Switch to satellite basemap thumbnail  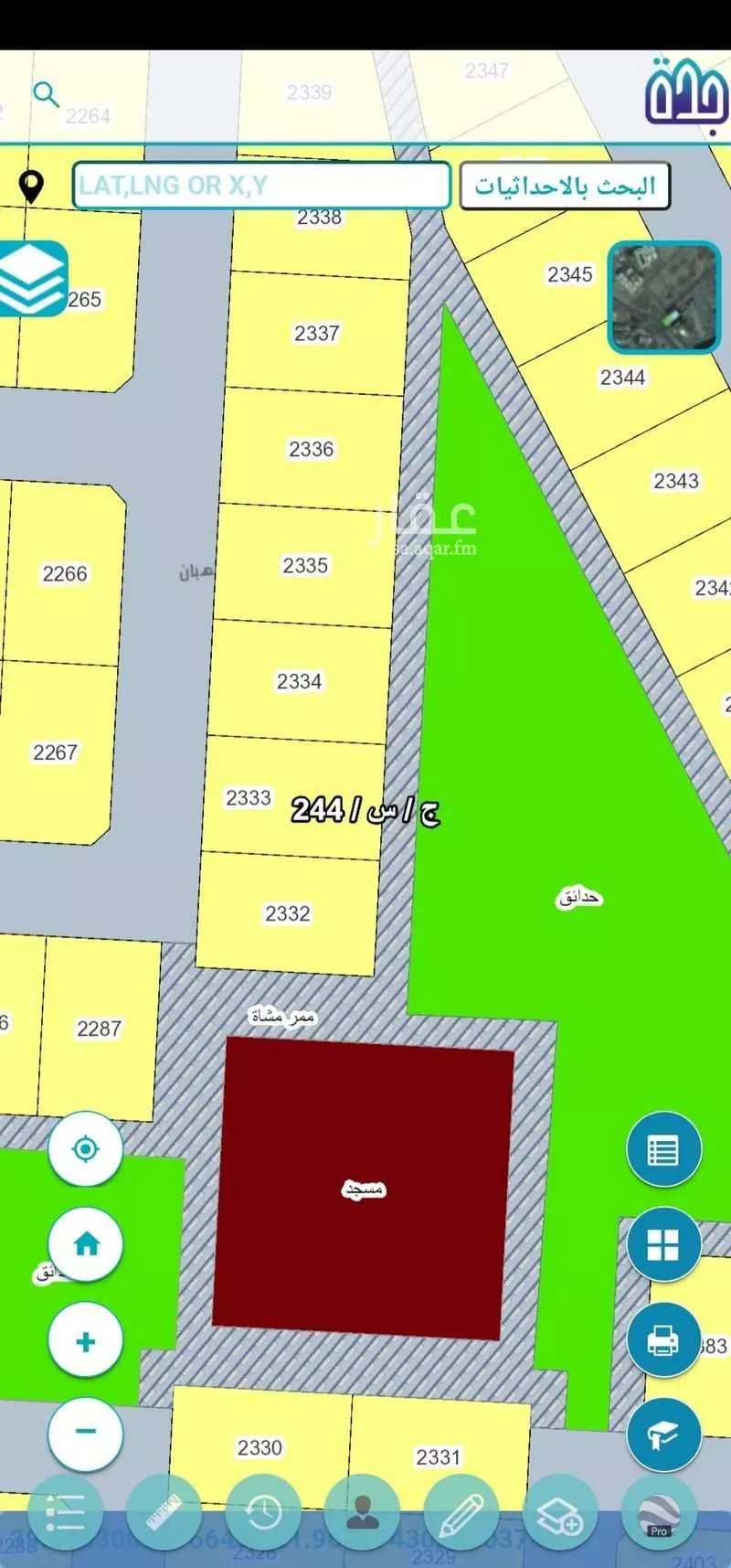(x=663, y=297)
